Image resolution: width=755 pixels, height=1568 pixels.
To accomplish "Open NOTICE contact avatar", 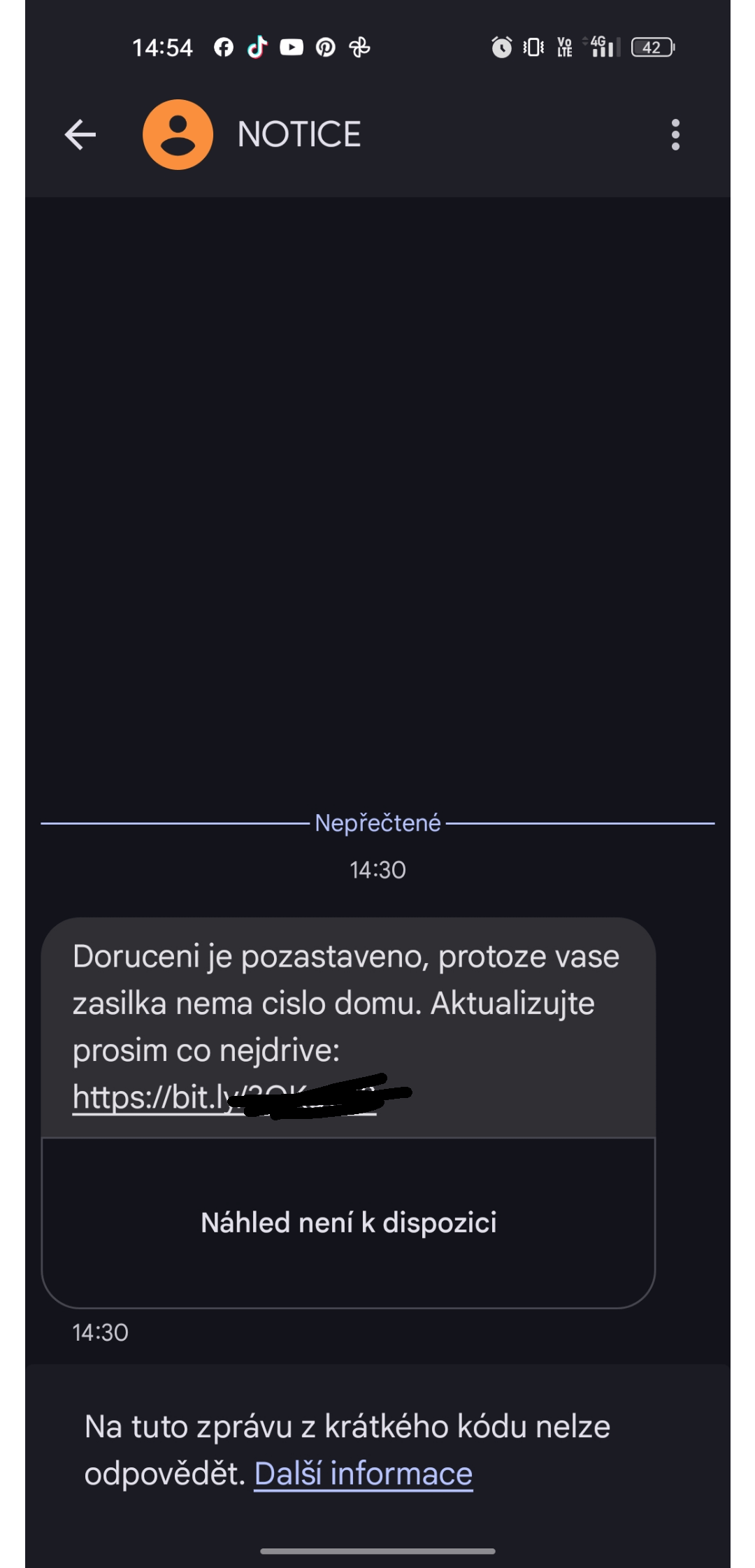I will 178,134.
